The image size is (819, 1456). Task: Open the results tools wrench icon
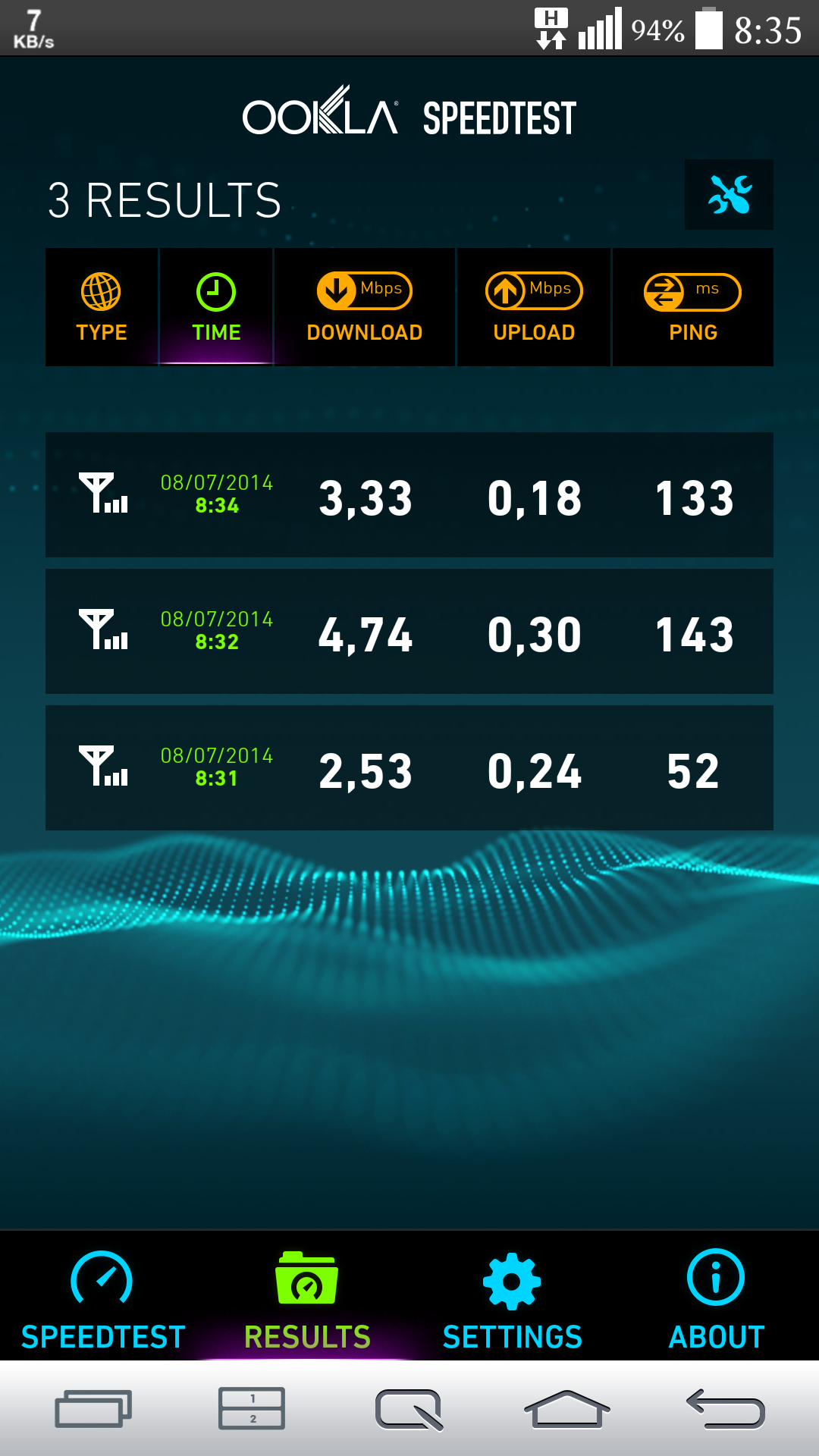(x=728, y=195)
